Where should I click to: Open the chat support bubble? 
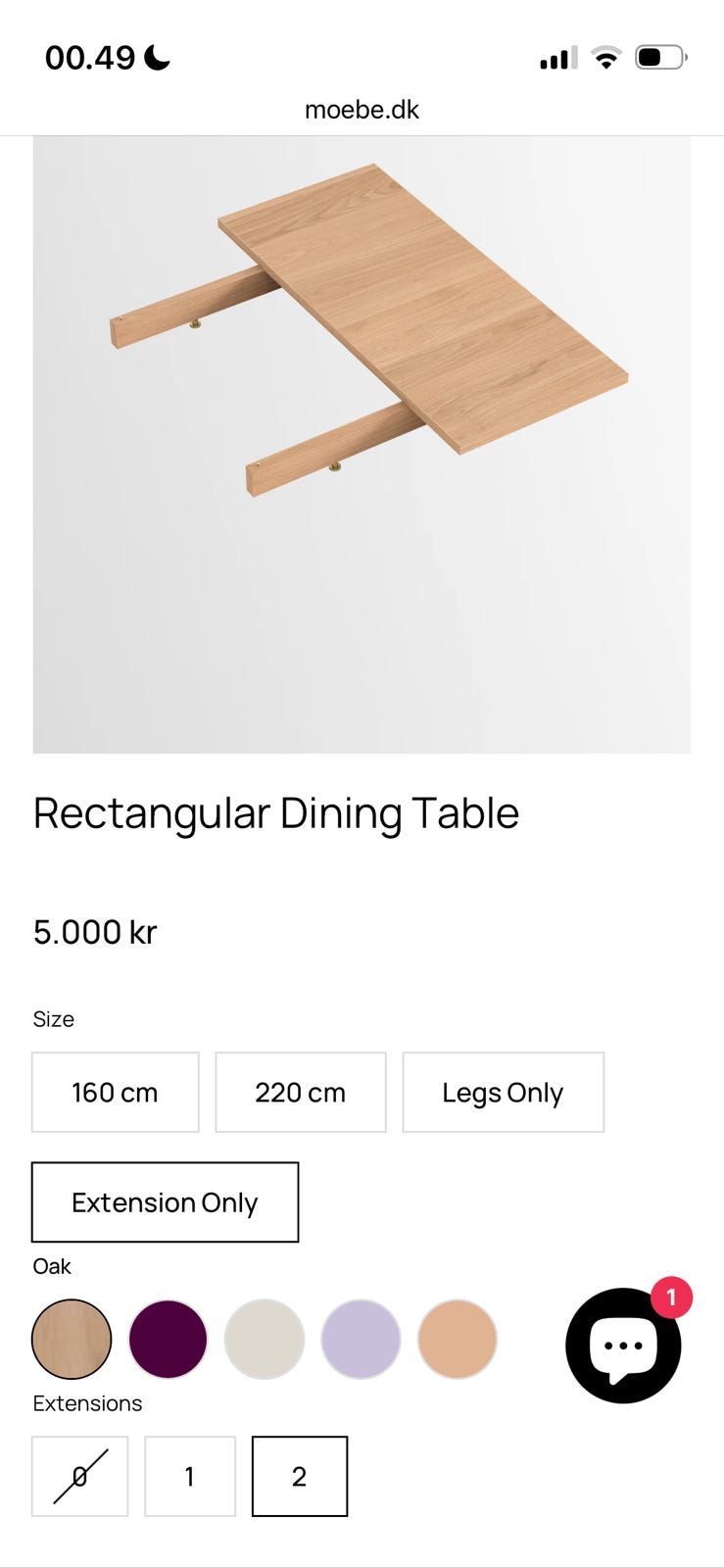[623, 1346]
